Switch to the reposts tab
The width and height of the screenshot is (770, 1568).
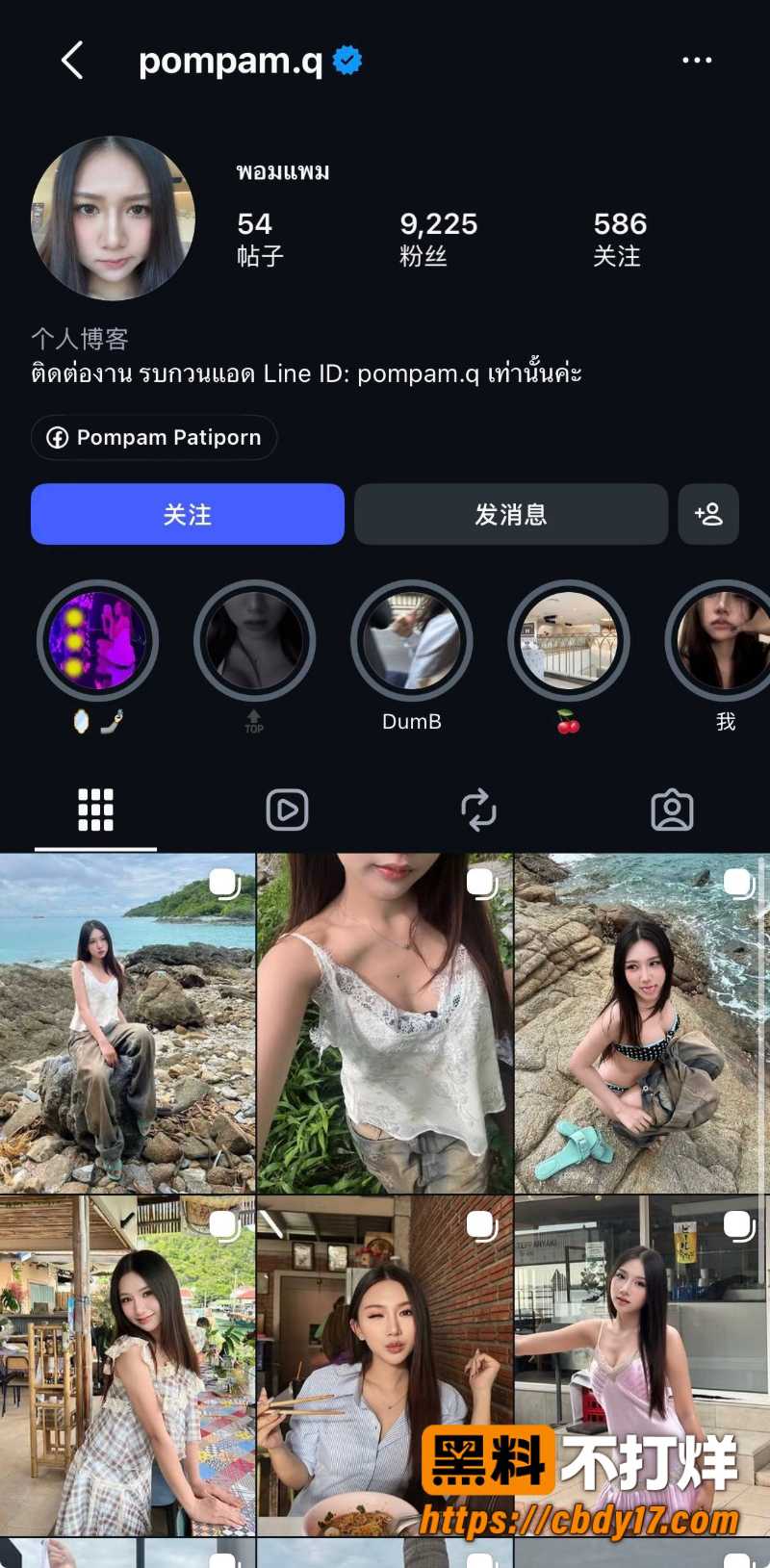click(478, 810)
